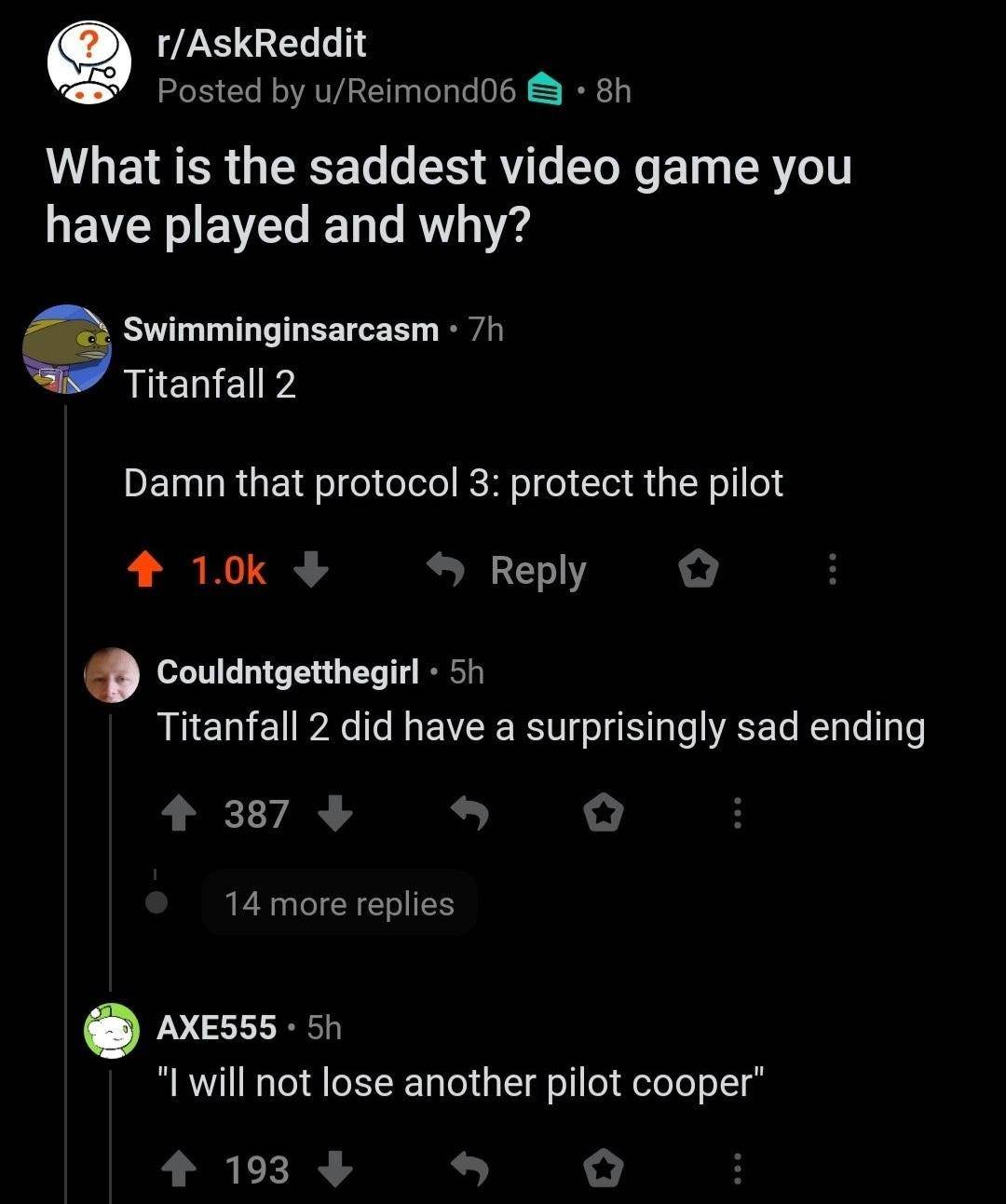
Task: Reply arrow under Couldntgetthegirl's comment
Action: tap(469, 815)
